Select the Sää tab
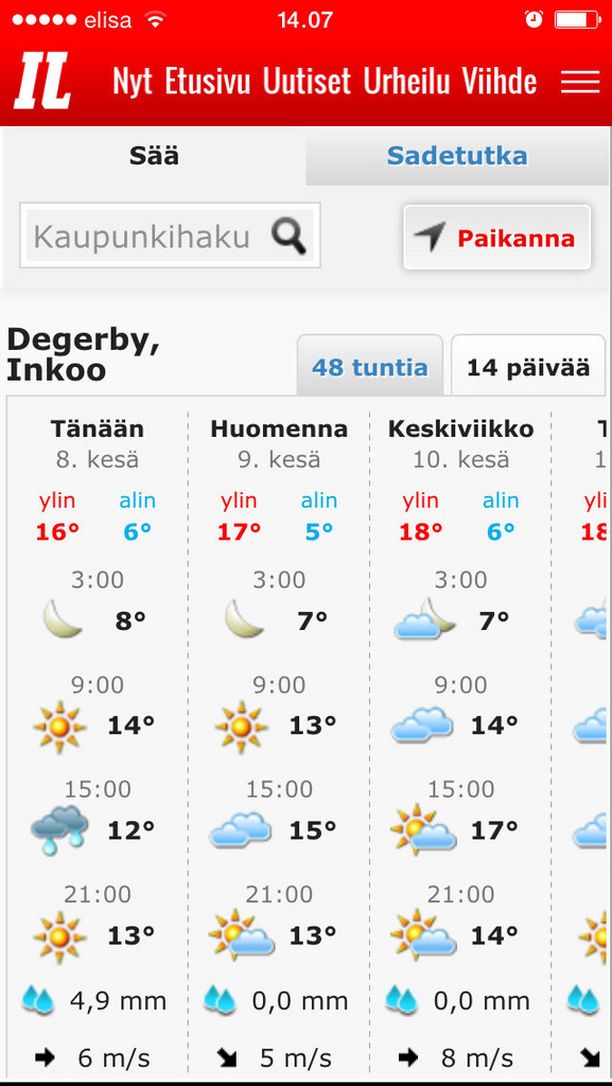612x1086 pixels. coord(154,156)
